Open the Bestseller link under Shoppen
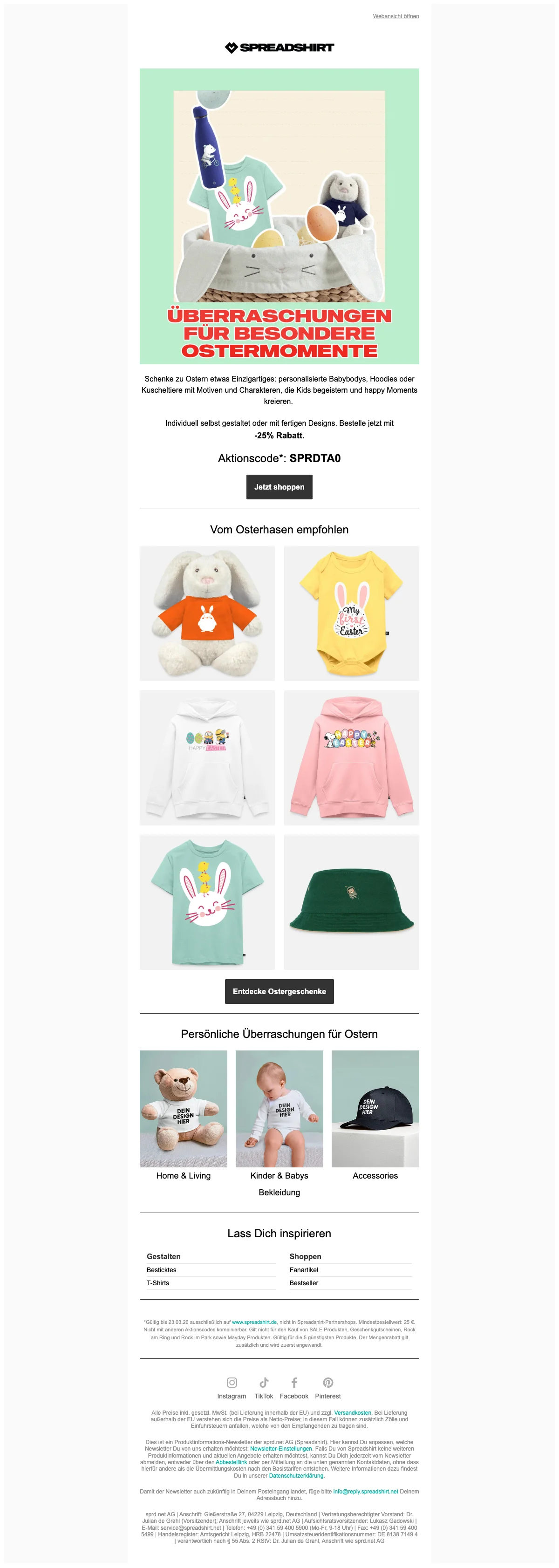 304,1282
